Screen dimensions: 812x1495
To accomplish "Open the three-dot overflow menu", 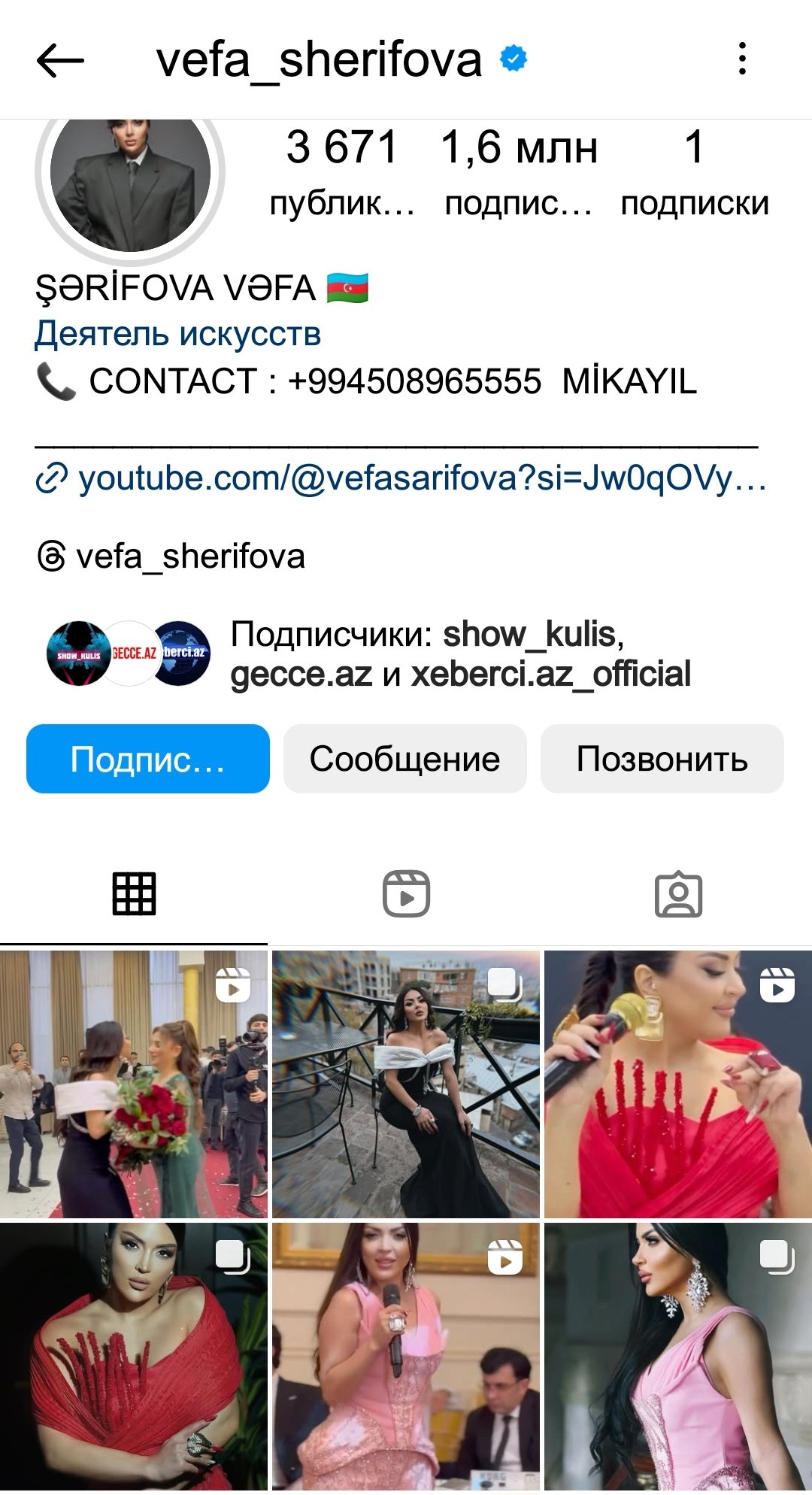I will tap(742, 59).
